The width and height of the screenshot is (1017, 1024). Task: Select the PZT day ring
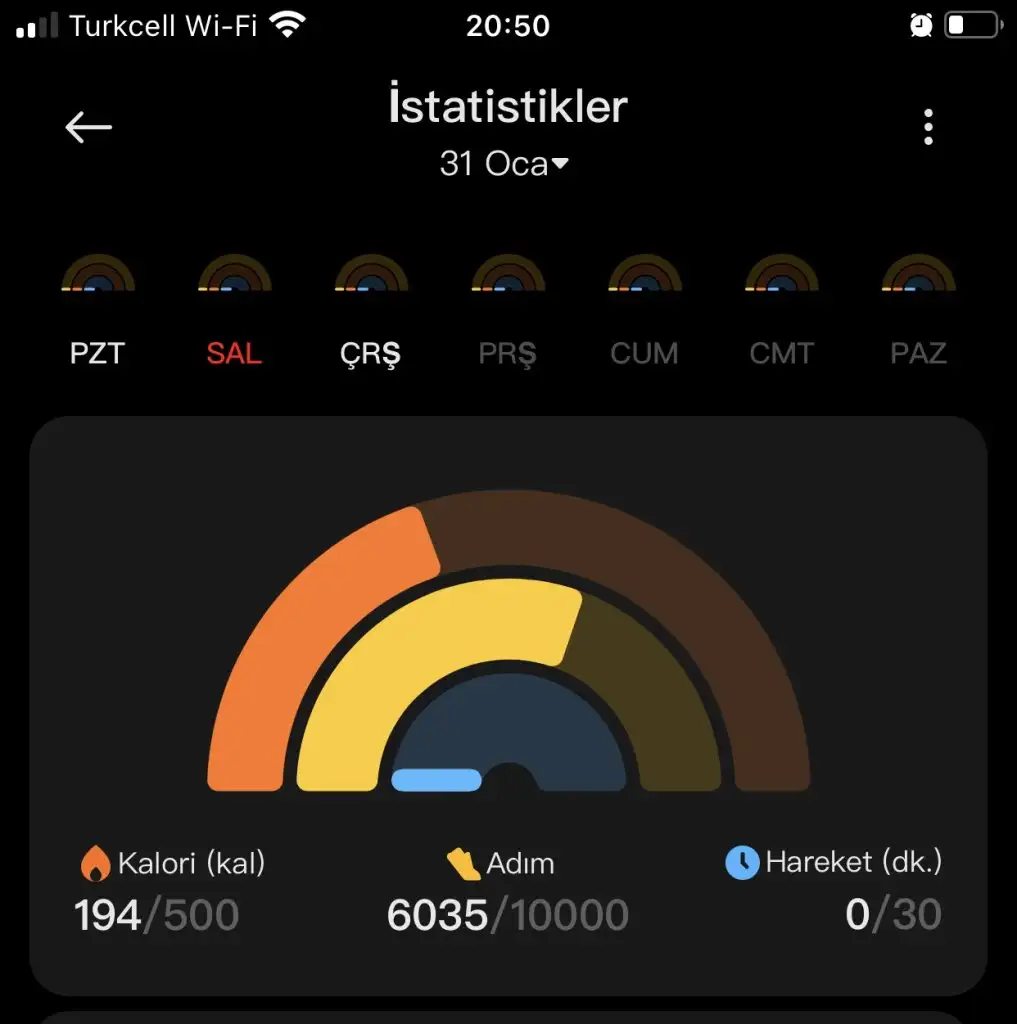tap(97, 274)
